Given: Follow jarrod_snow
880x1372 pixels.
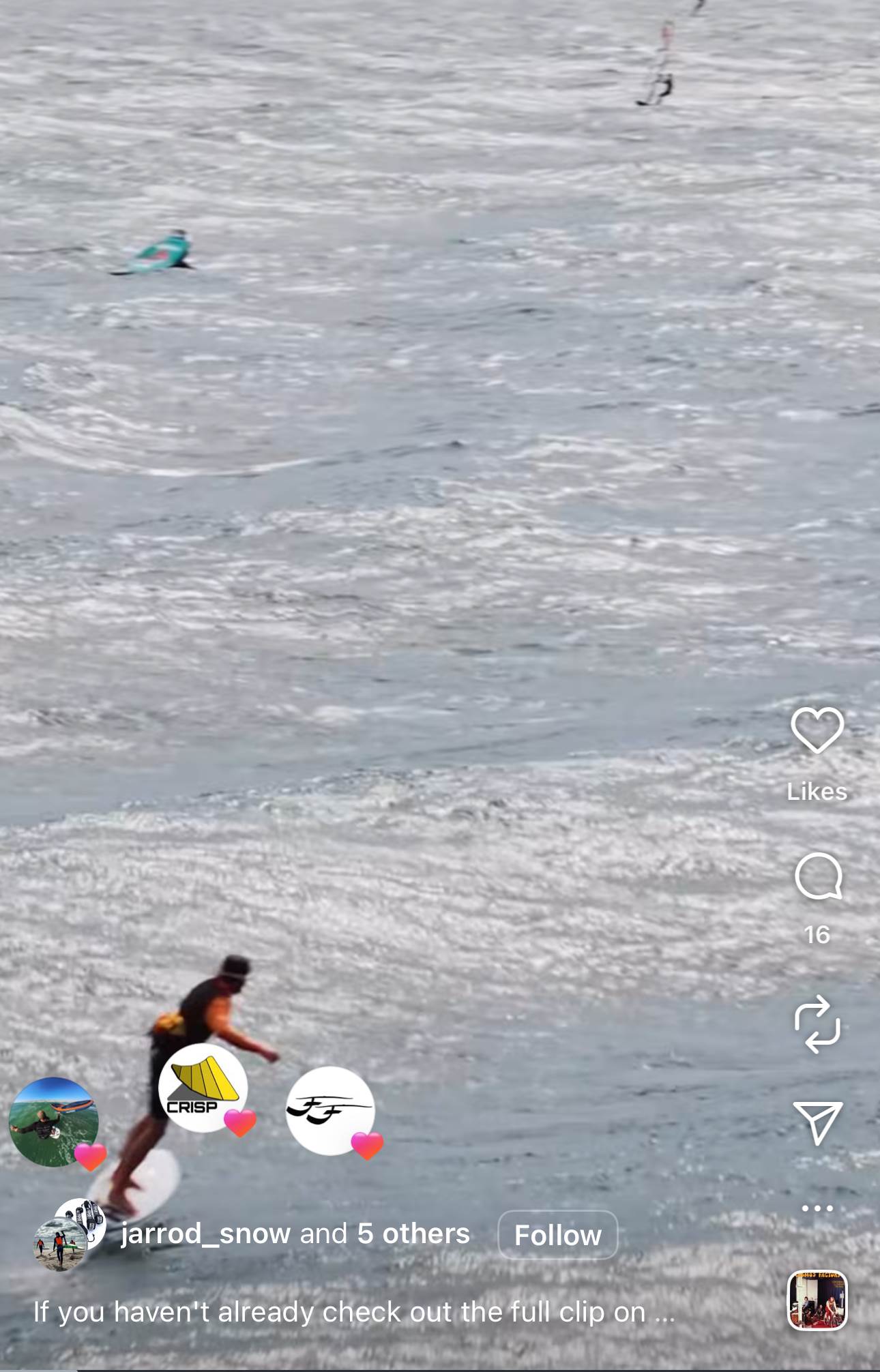Looking at the screenshot, I should coord(557,1235).
